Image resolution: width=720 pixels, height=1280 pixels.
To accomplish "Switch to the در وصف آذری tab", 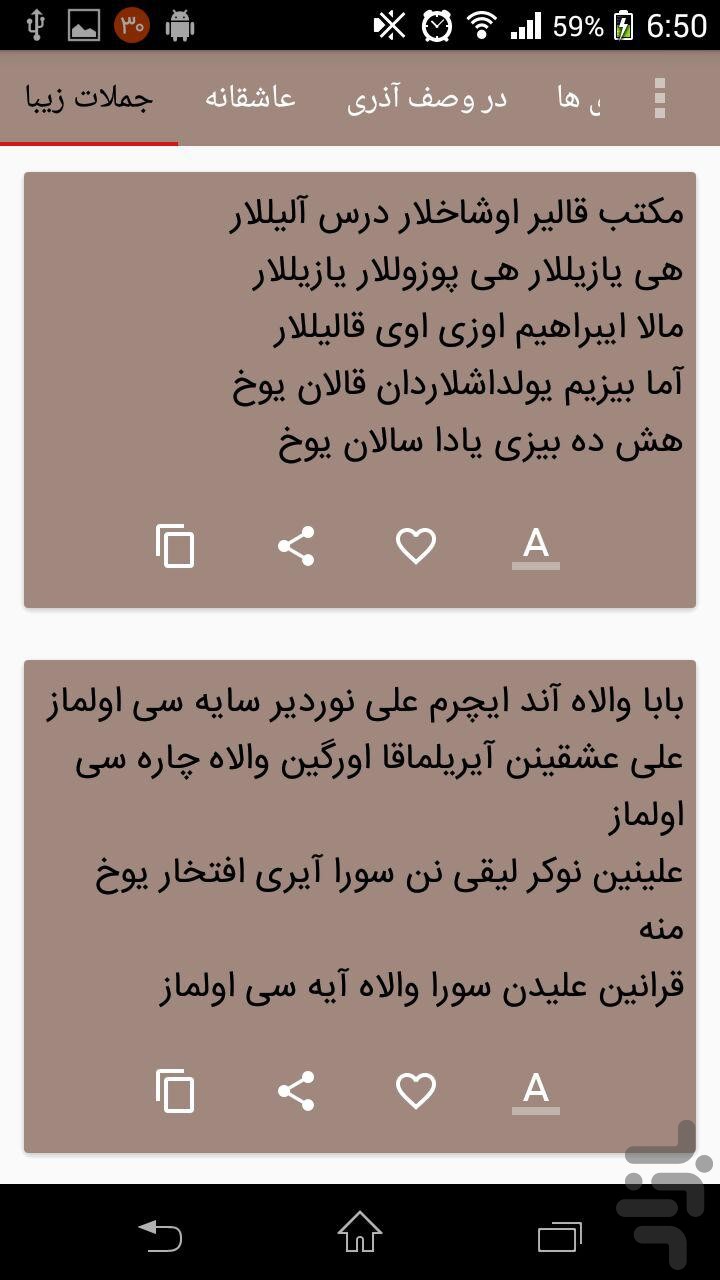I will click(x=427, y=98).
